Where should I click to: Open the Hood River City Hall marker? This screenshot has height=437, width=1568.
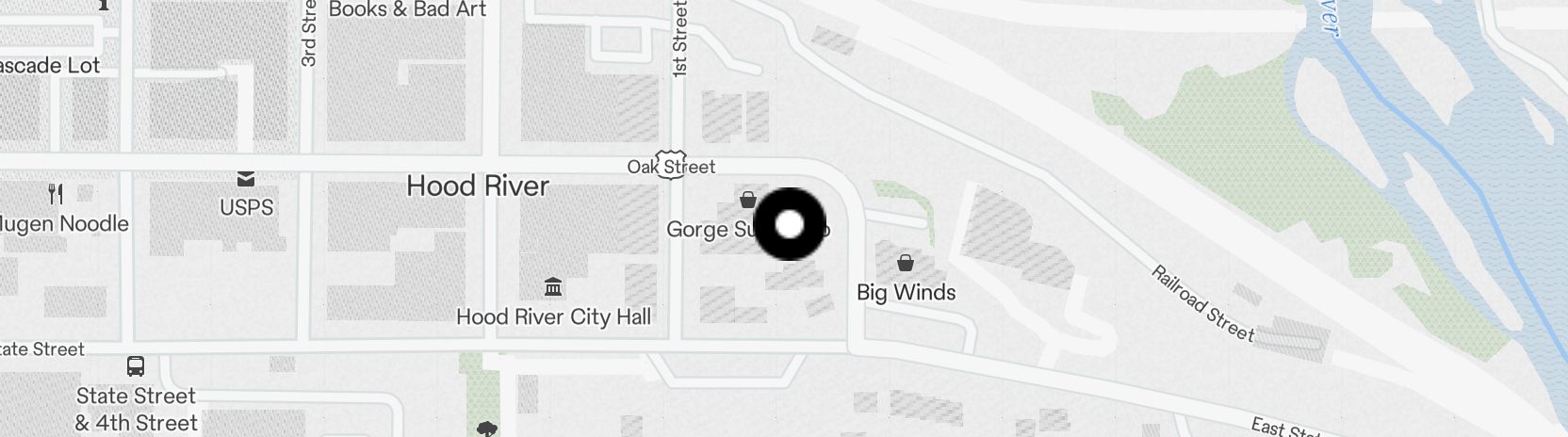(x=553, y=286)
